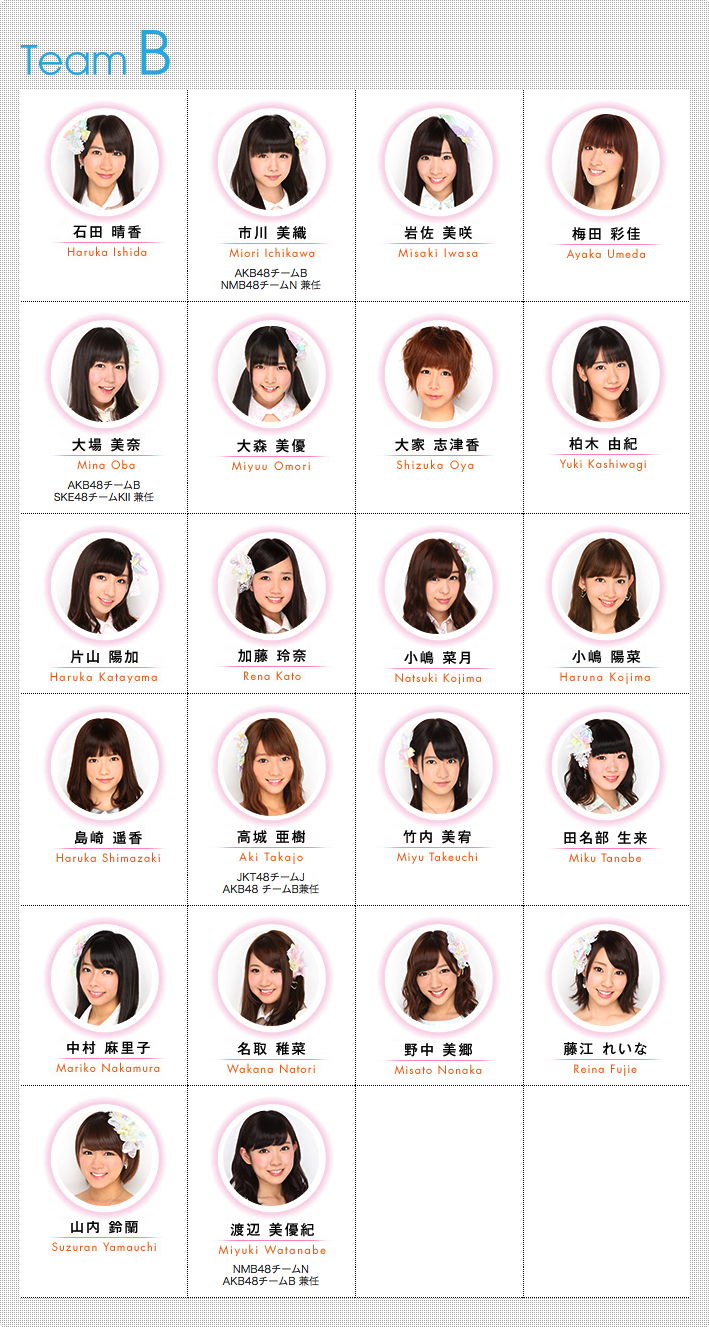
Task: Open Rena Kato's profile
Action: pyautogui.click(x=271, y=604)
